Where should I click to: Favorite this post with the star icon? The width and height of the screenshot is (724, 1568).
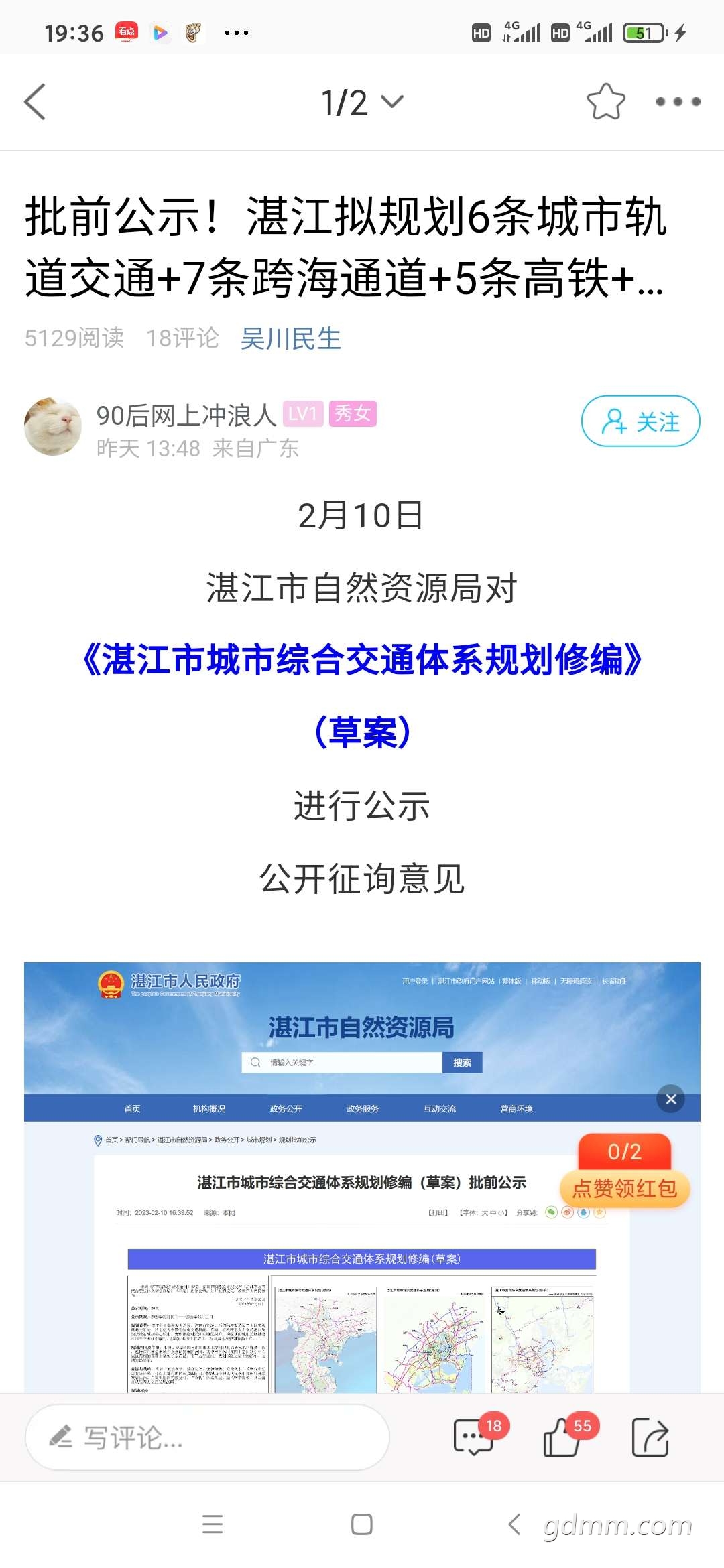click(606, 102)
